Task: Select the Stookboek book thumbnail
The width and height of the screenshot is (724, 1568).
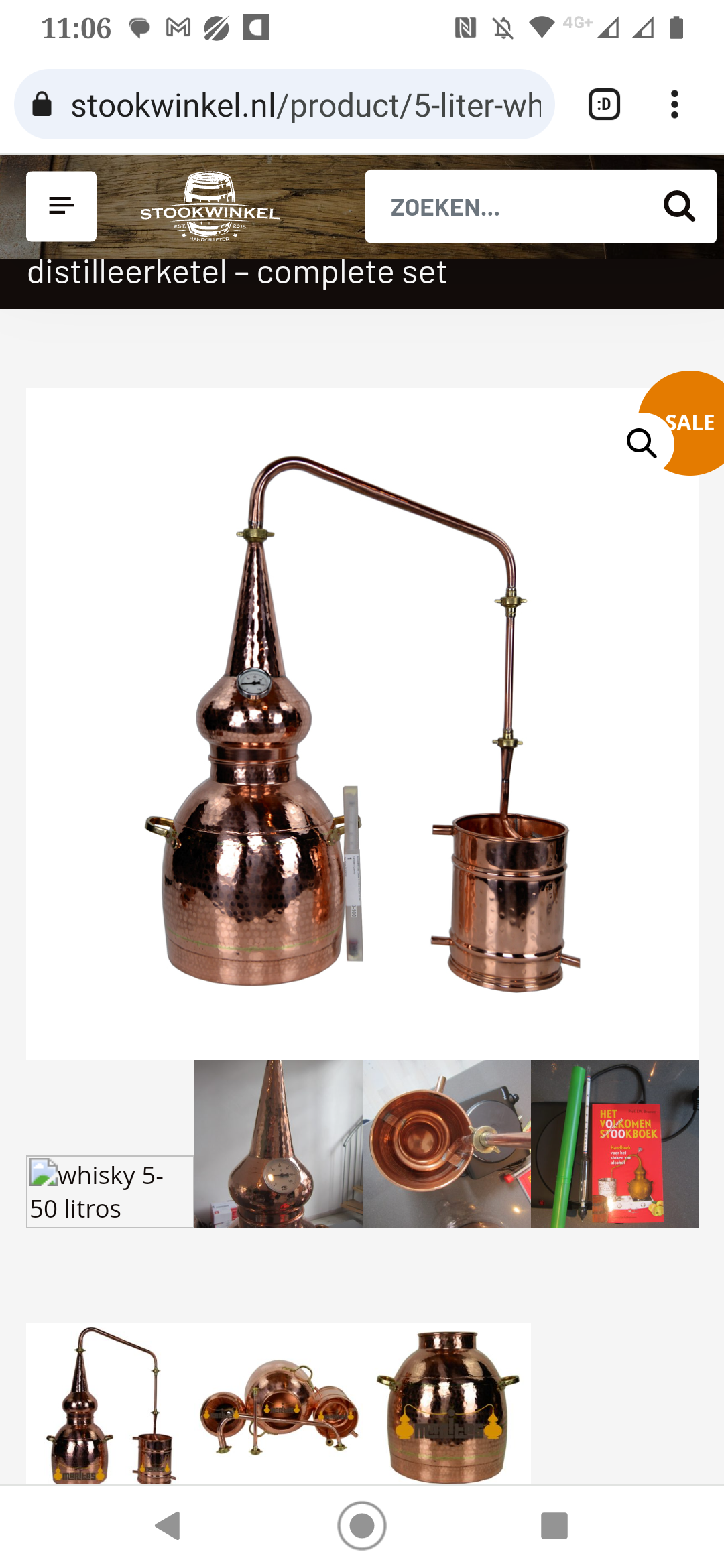Action: click(615, 1144)
